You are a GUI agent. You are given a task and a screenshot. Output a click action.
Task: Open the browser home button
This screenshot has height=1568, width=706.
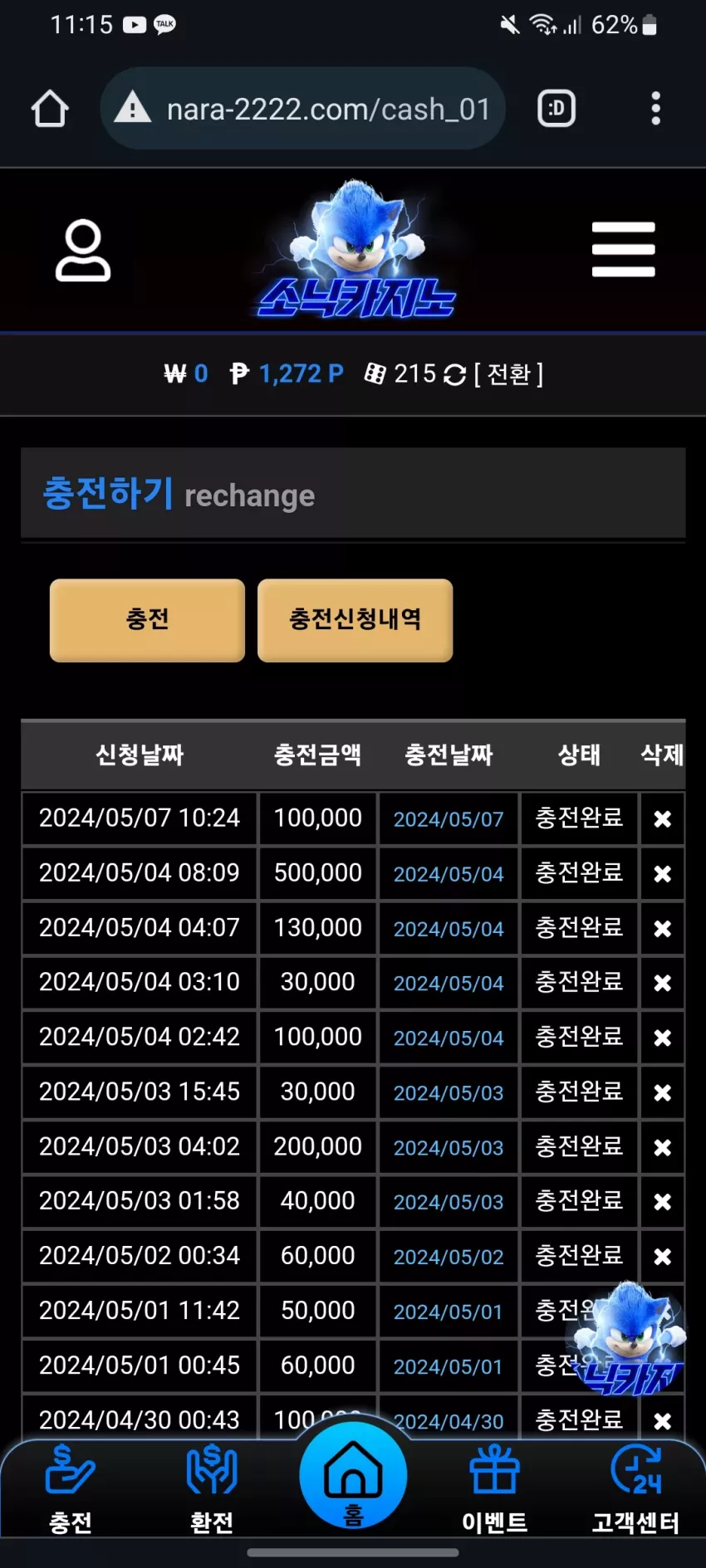coord(50,109)
